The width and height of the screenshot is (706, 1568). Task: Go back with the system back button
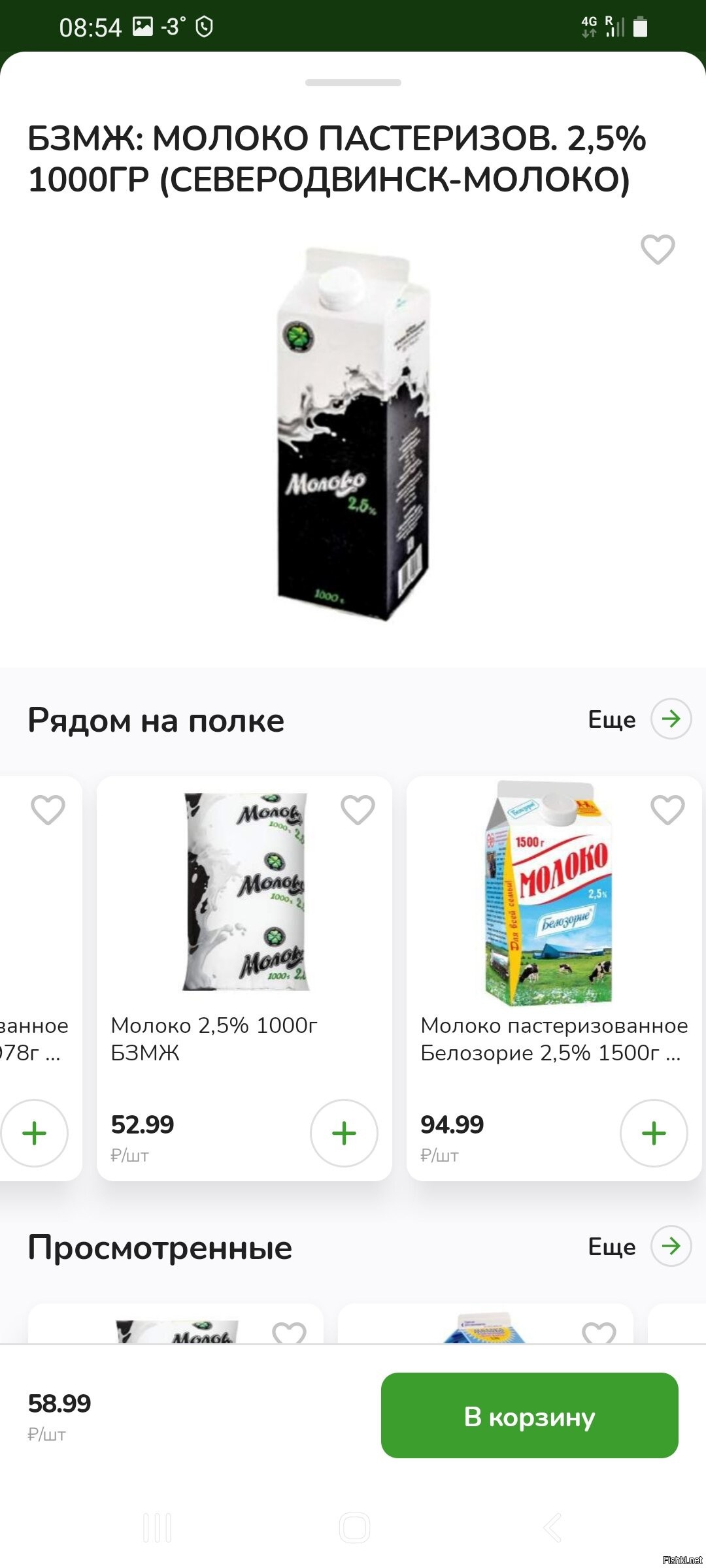pyautogui.click(x=552, y=1527)
